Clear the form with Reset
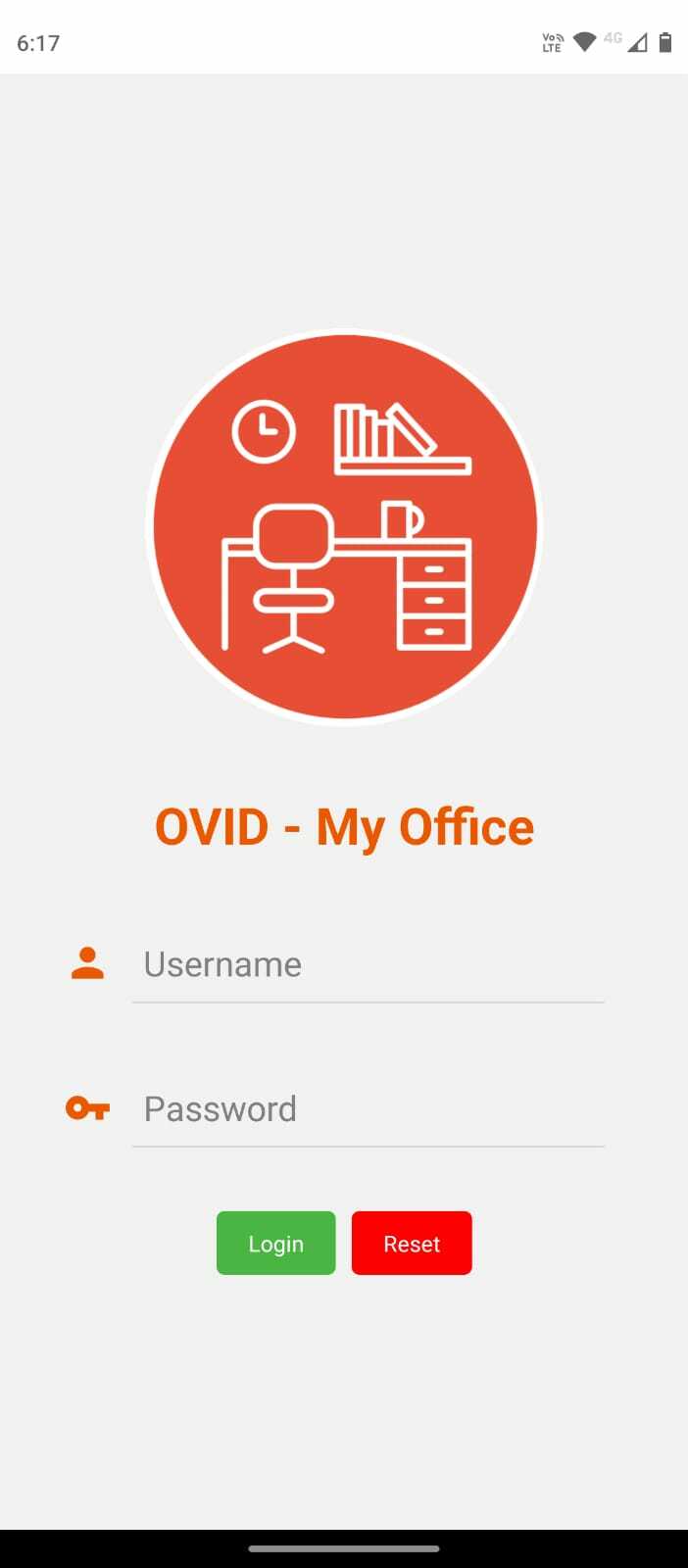The height and width of the screenshot is (1568, 688). pyautogui.click(x=412, y=1243)
